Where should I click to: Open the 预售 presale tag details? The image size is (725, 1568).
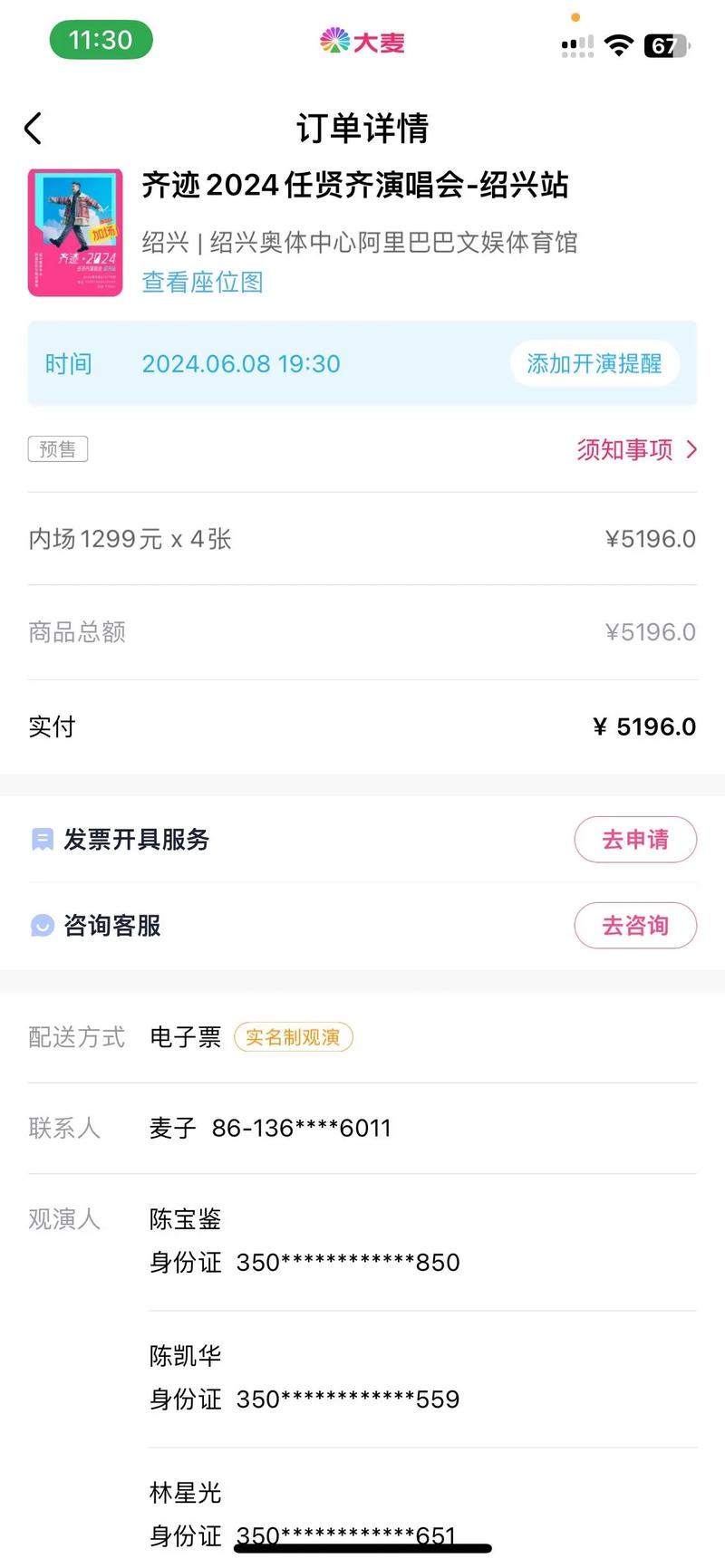pos(58,448)
